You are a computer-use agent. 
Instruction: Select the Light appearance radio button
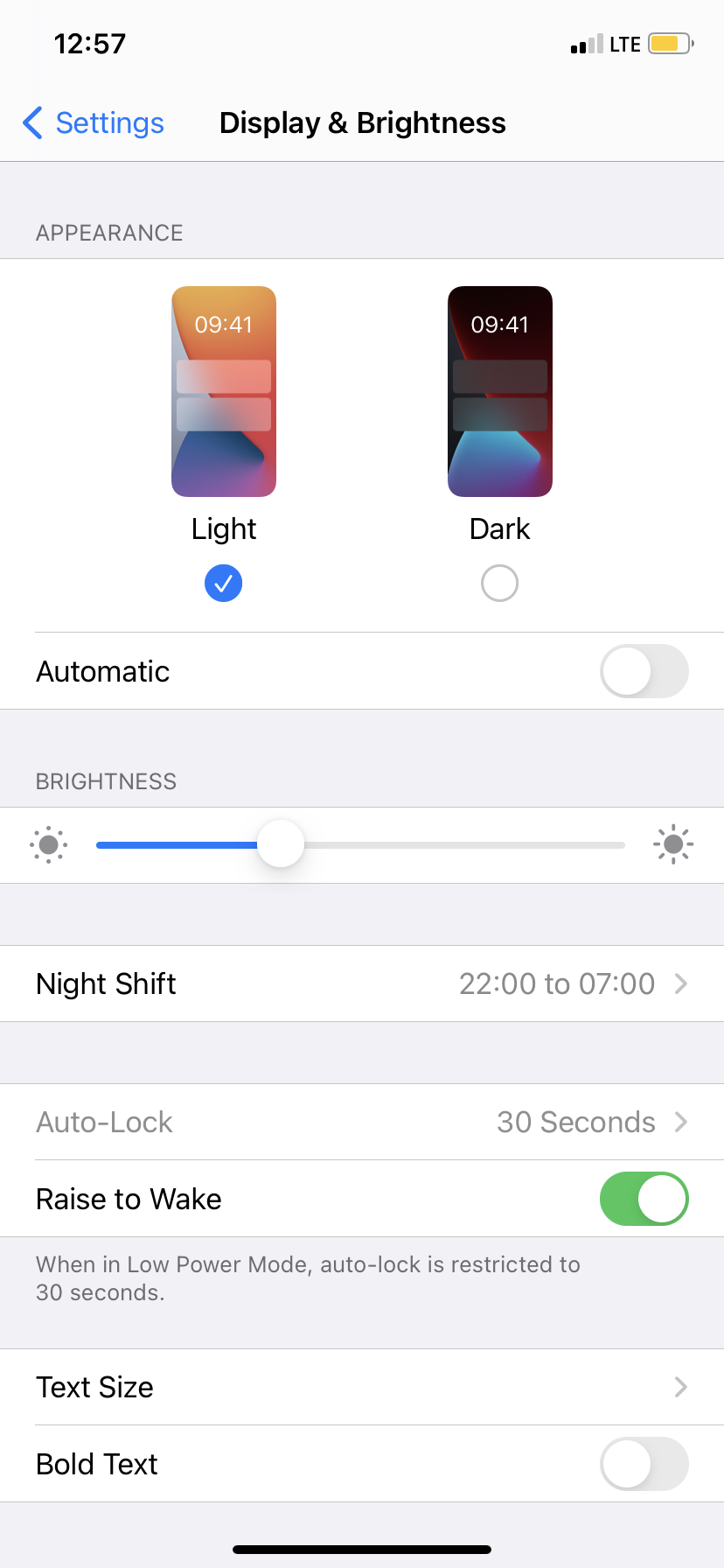pyautogui.click(x=224, y=583)
